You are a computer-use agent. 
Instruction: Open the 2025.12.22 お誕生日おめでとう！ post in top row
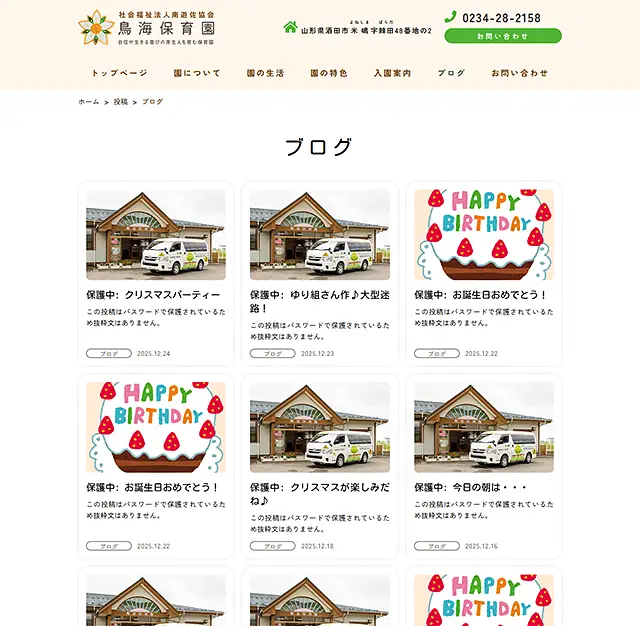481,295
